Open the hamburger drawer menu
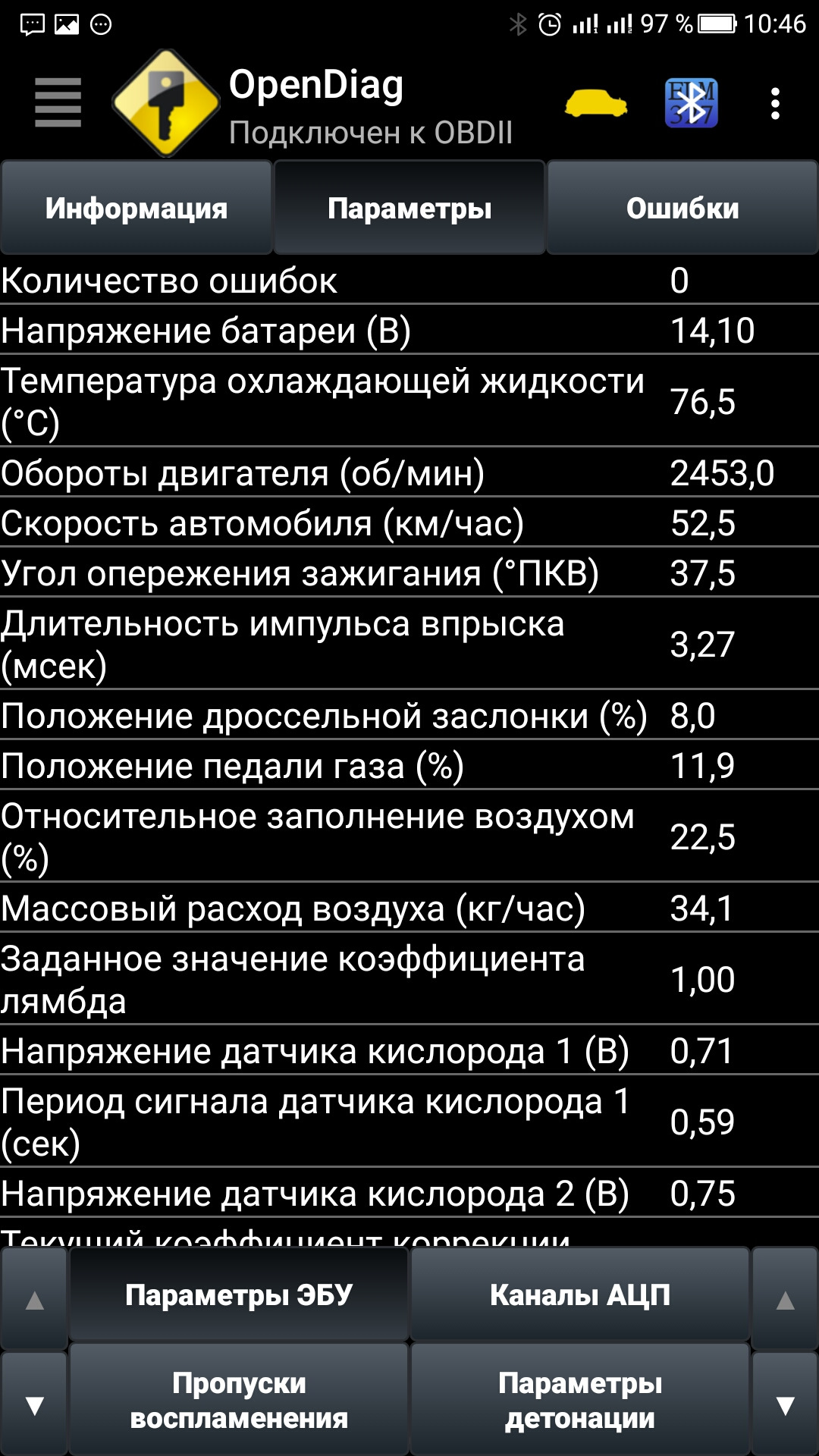Image resolution: width=819 pixels, height=1456 pixels. pyautogui.click(x=58, y=103)
